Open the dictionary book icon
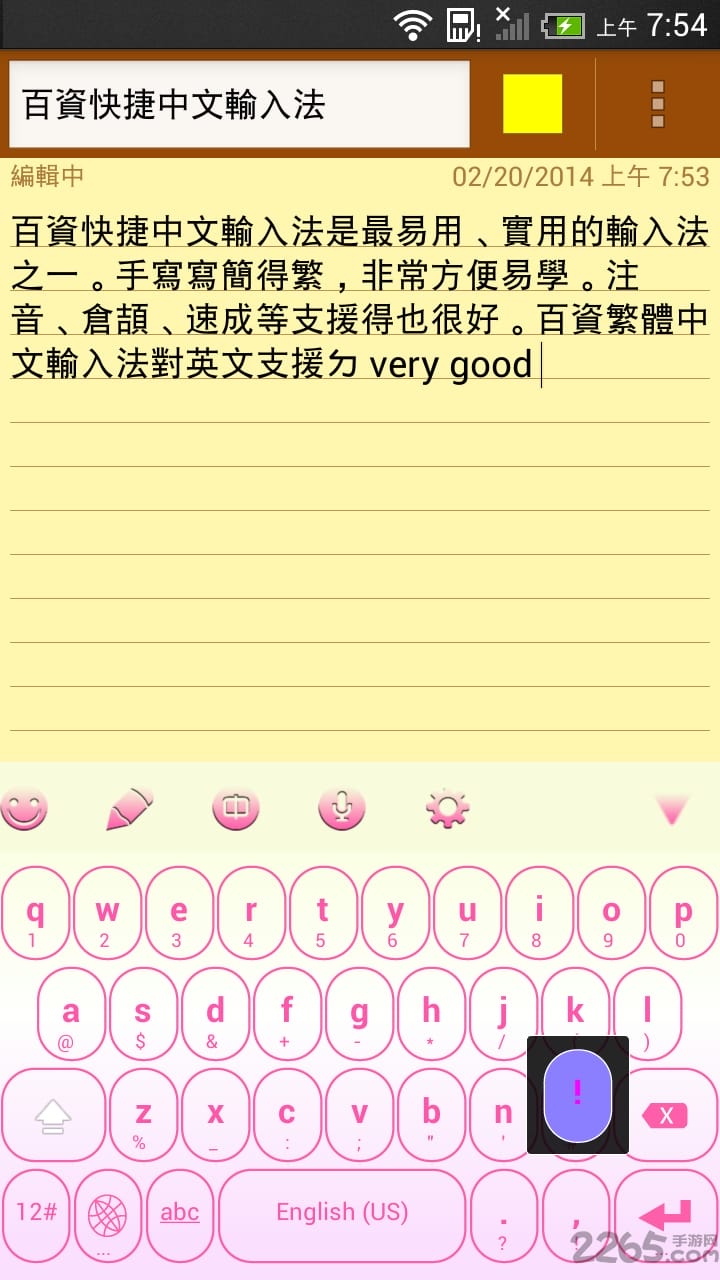Image resolution: width=720 pixels, height=1280 pixels. point(235,808)
